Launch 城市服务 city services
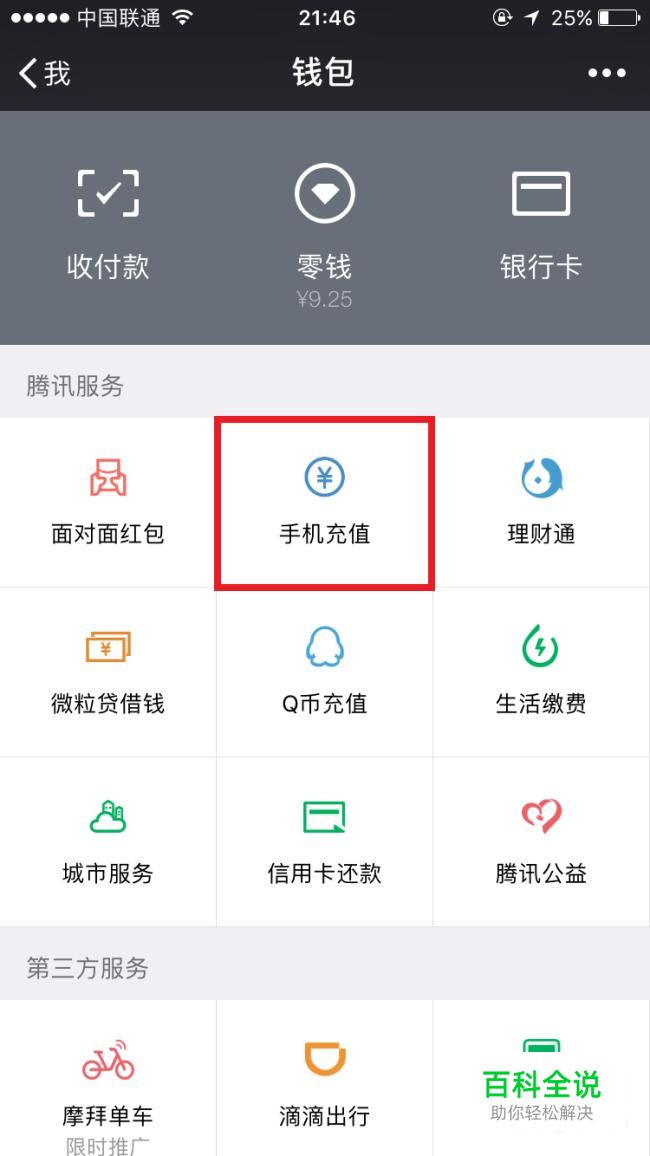 pyautogui.click(x=108, y=841)
